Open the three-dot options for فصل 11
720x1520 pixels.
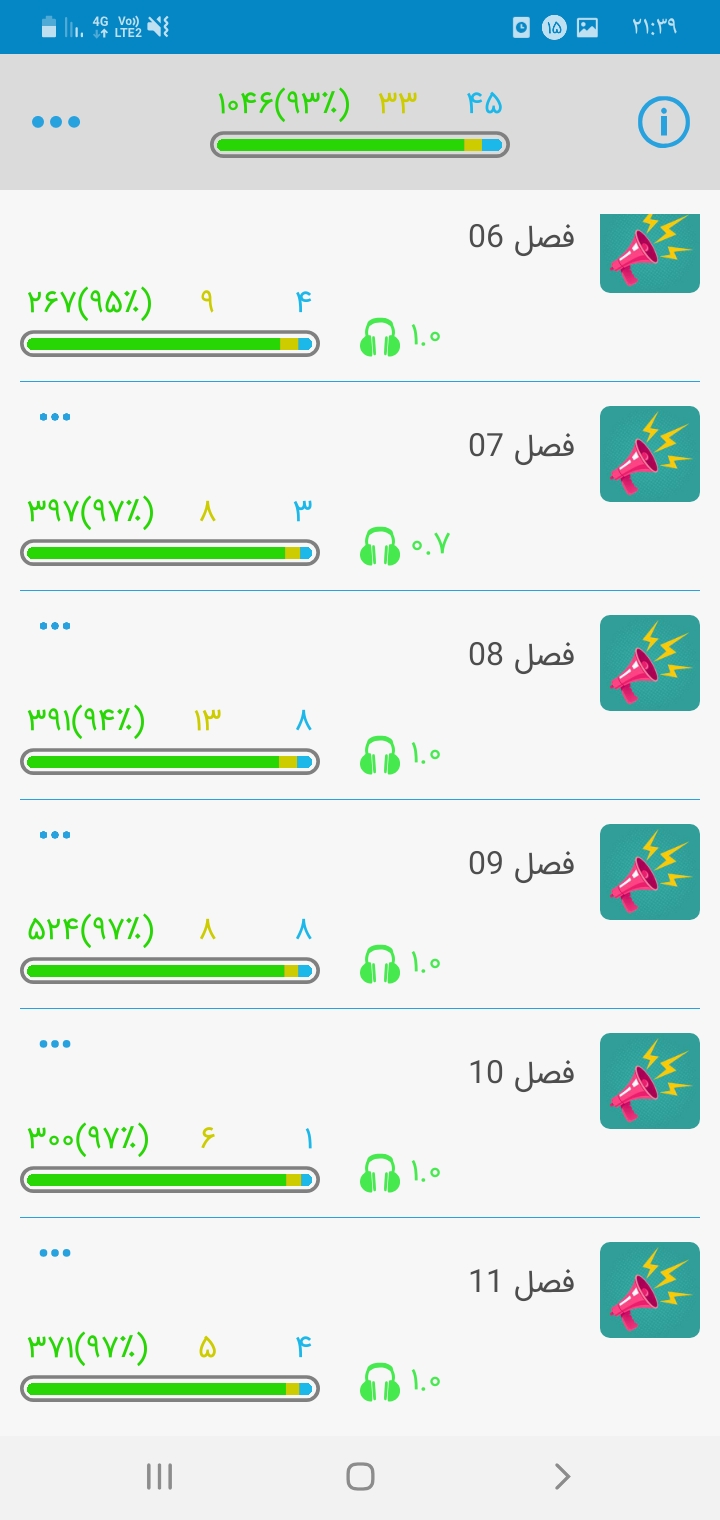click(55, 1254)
